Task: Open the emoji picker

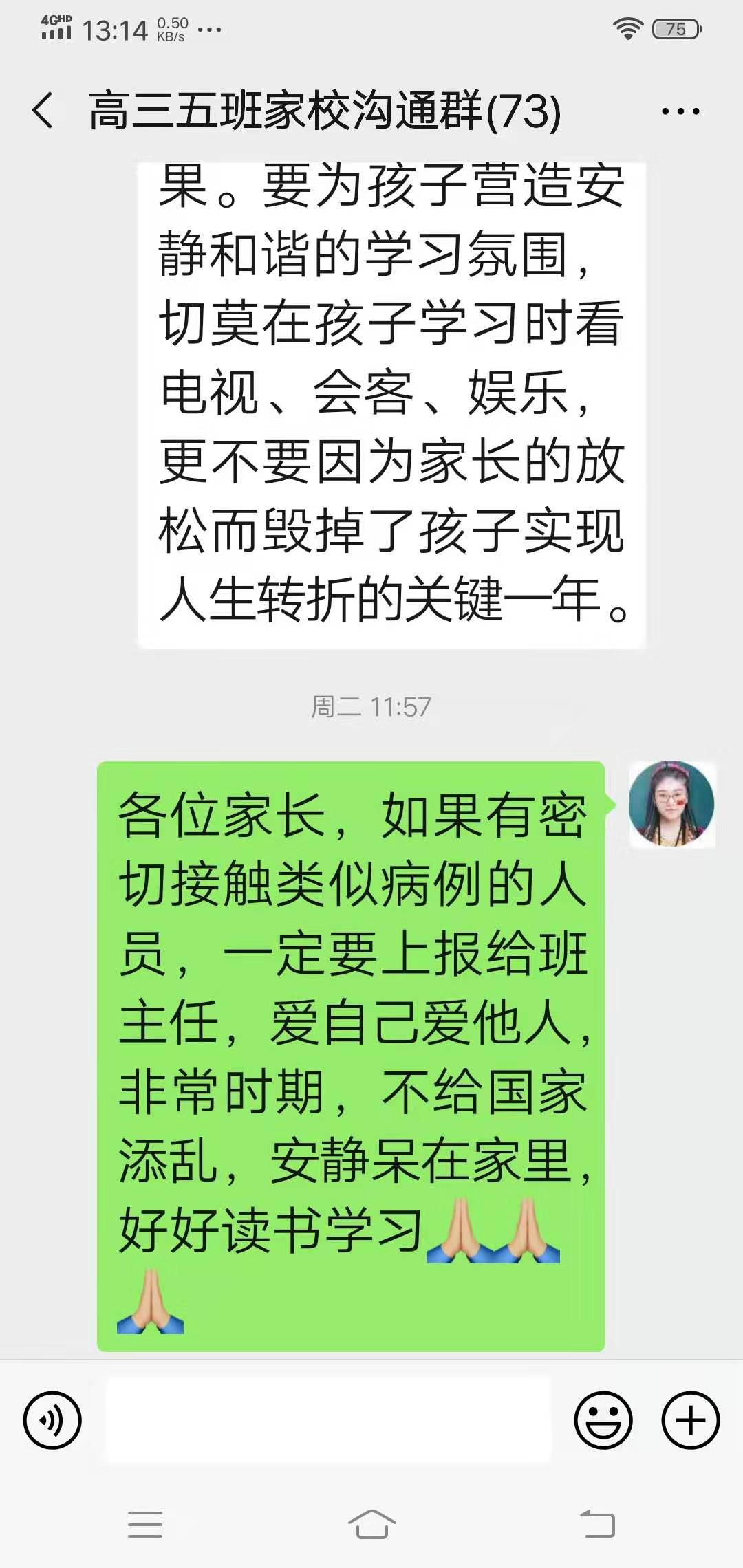Action: [603, 1419]
